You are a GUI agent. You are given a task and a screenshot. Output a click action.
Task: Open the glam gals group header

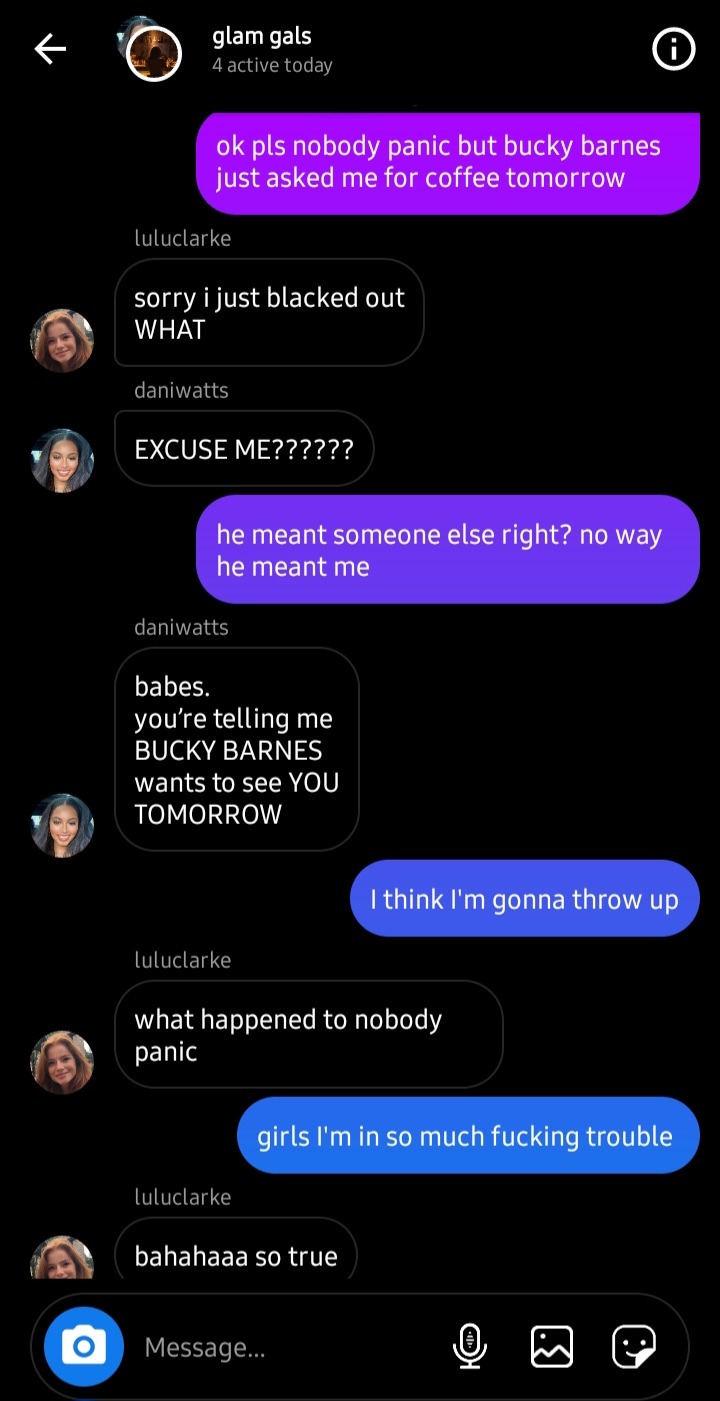pyautogui.click(x=262, y=49)
